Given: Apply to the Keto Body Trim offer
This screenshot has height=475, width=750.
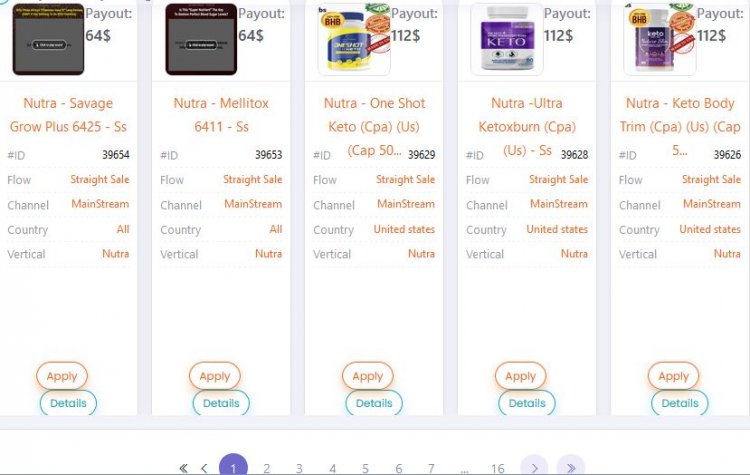Looking at the screenshot, I should pyautogui.click(x=674, y=376).
